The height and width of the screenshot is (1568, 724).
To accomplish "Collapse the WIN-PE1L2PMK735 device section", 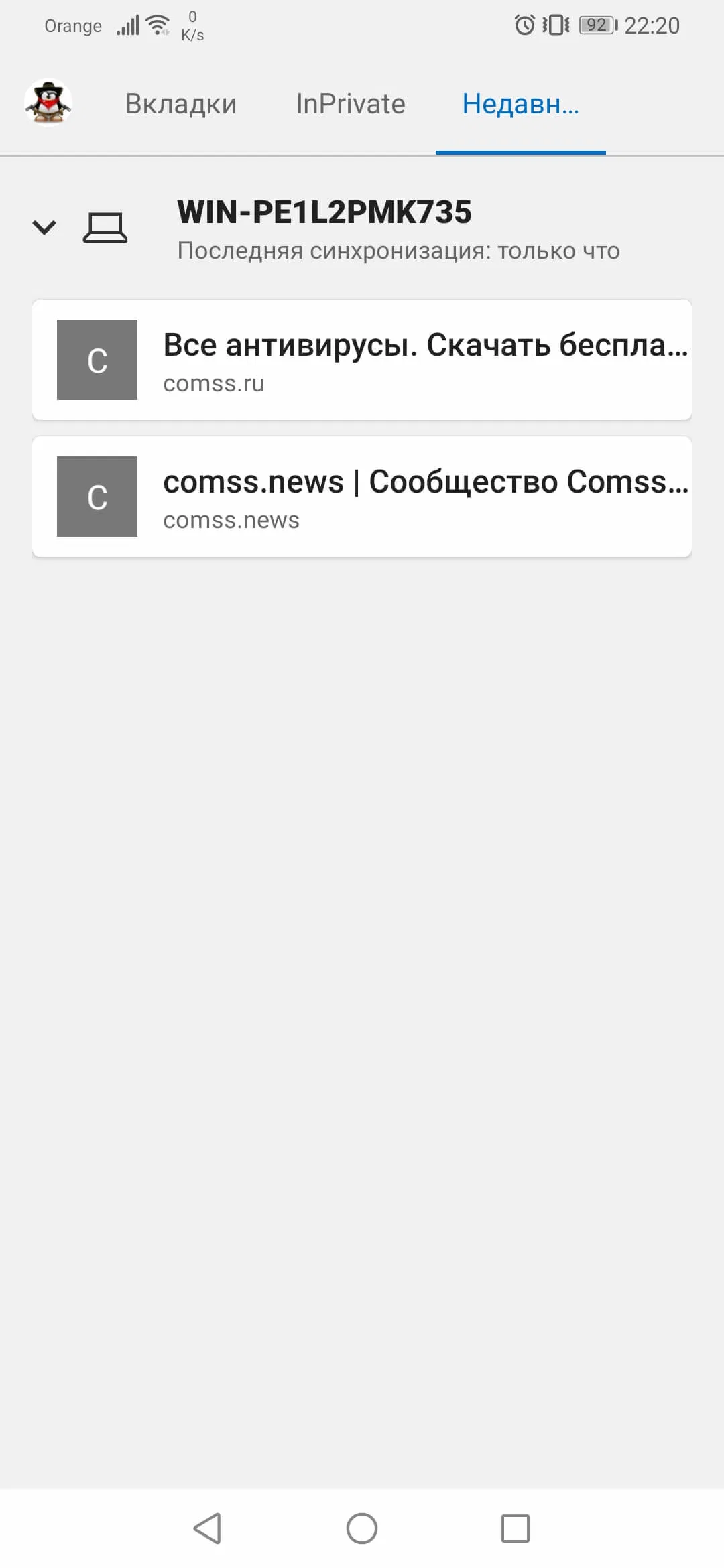I will 45,228.
